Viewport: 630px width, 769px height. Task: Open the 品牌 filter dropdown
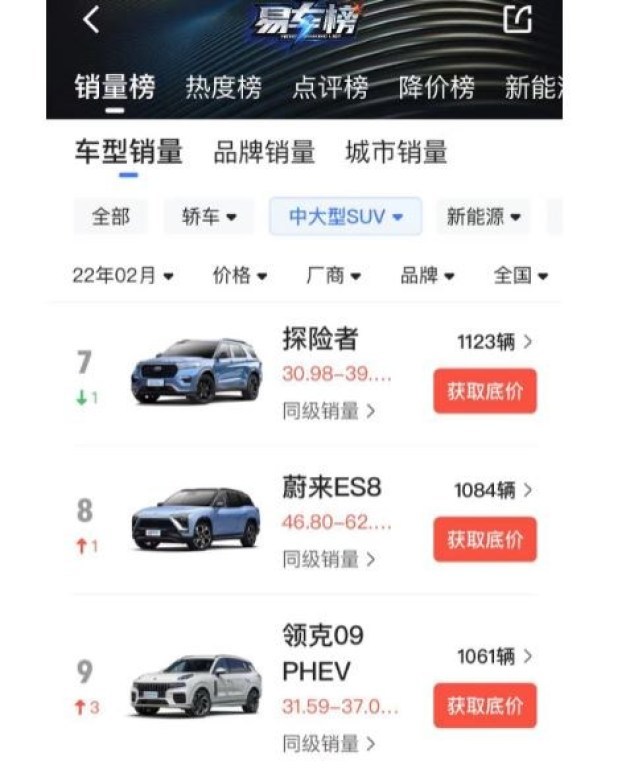(428, 275)
